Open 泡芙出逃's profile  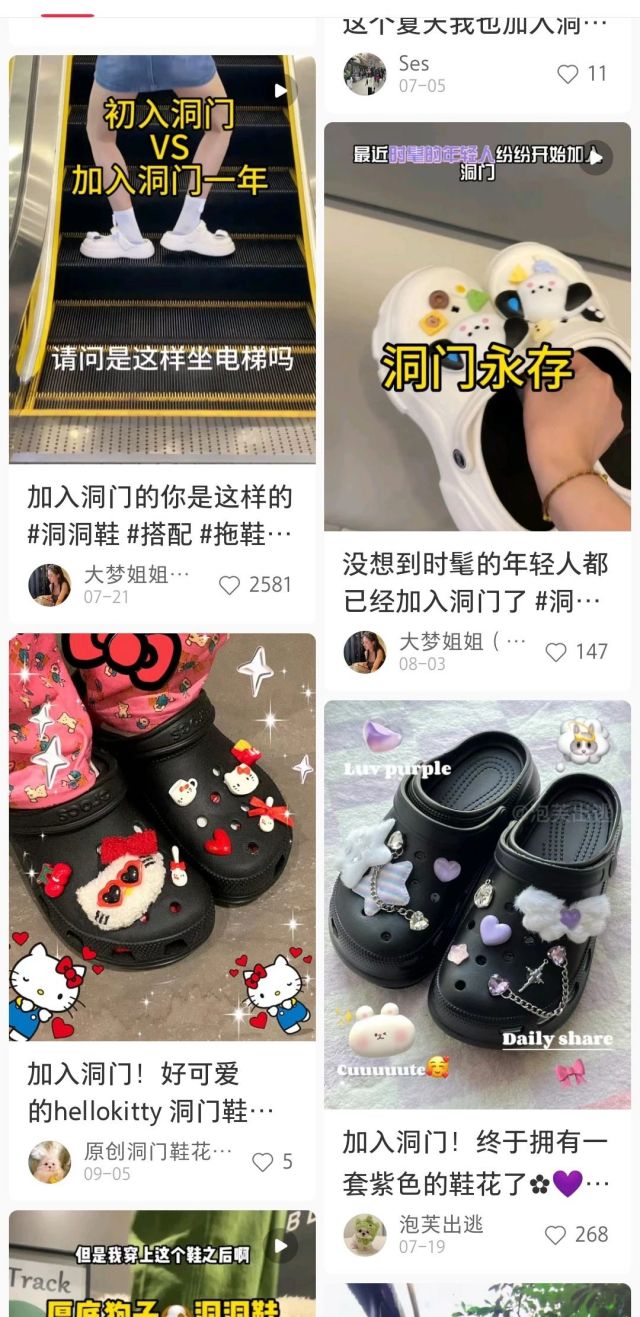coord(365,1235)
